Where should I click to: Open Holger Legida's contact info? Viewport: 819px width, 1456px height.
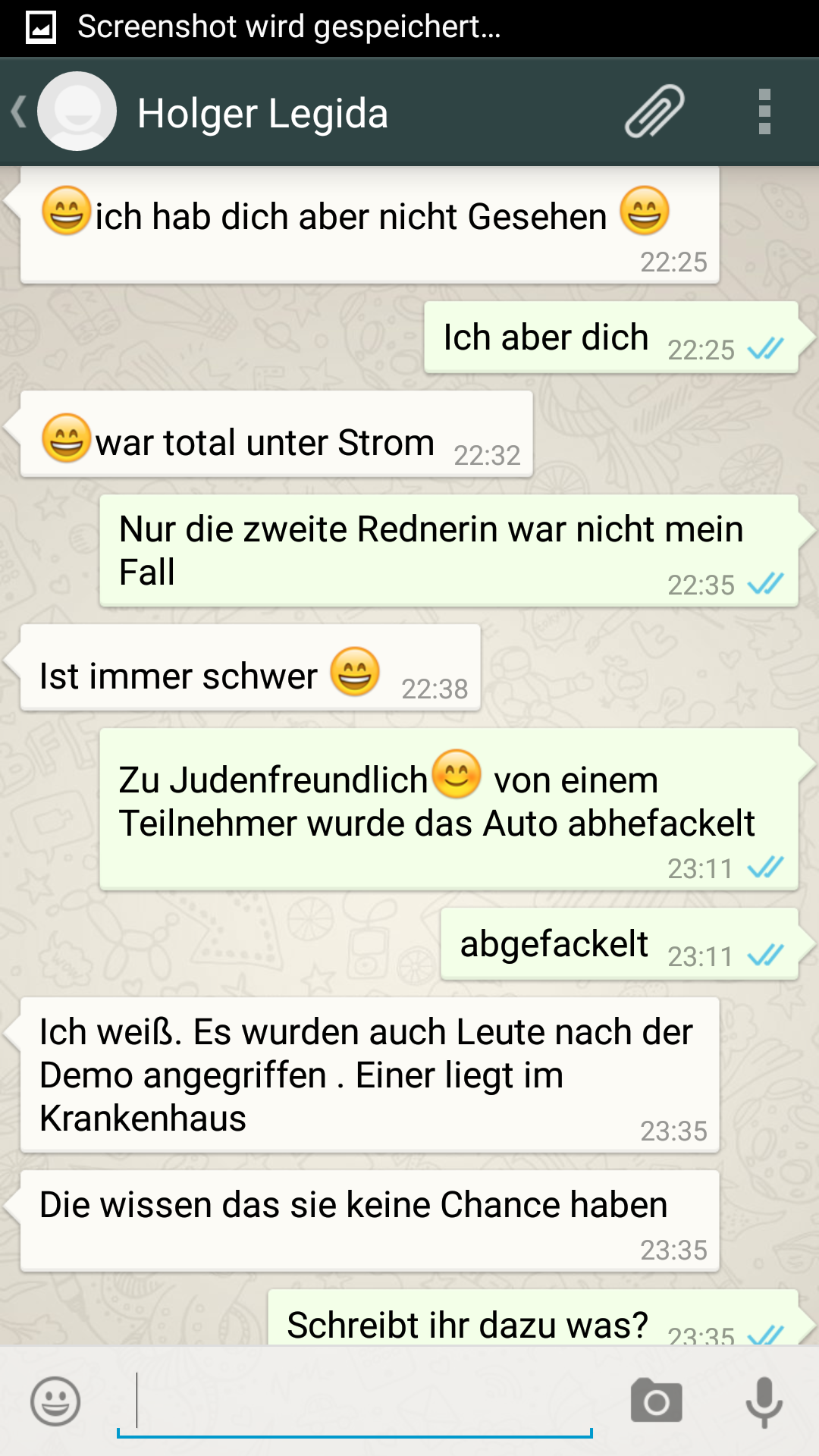click(262, 113)
